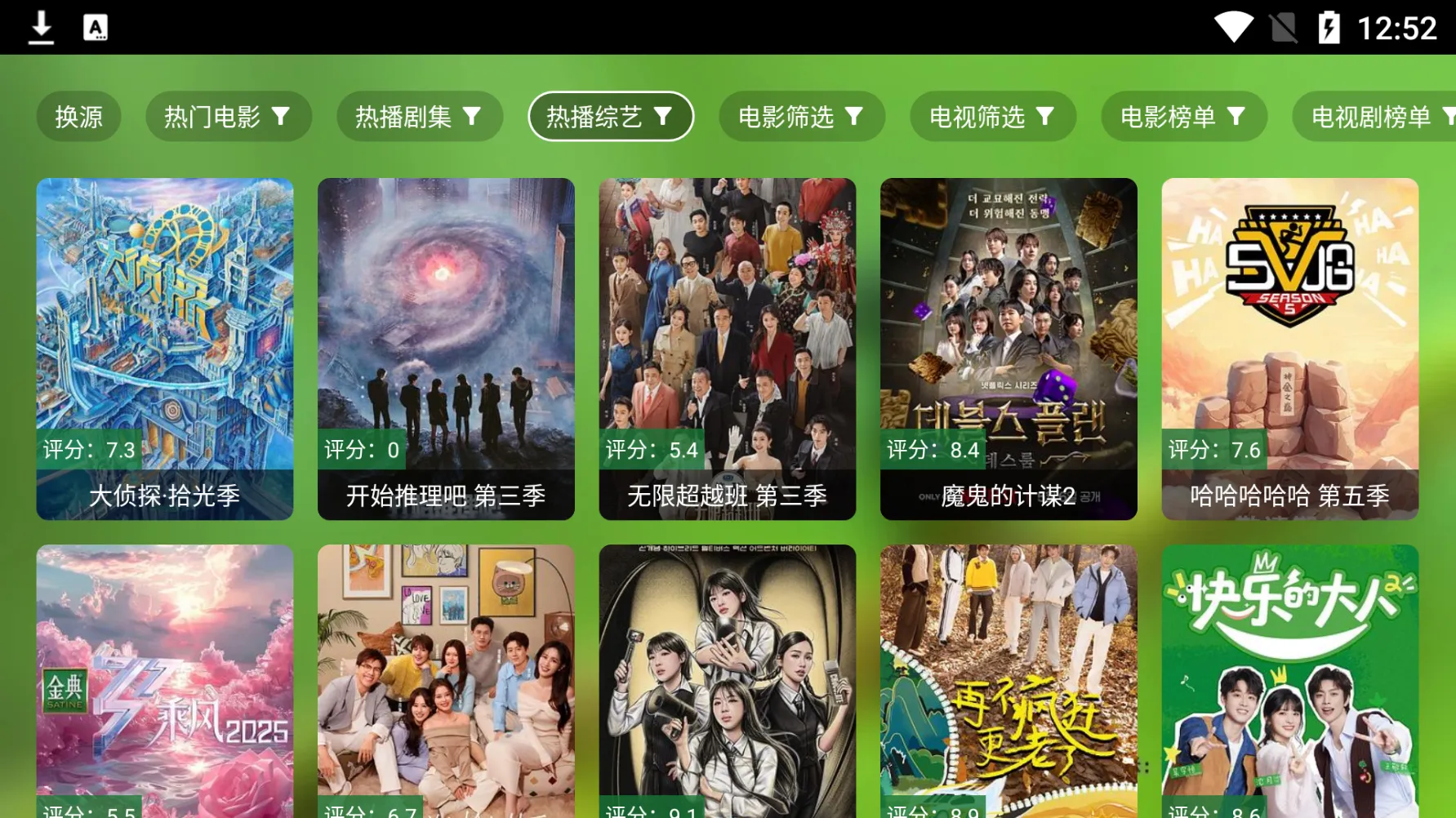Select the 快乐的大人 show card
Viewport: 1456px width, 818px height.
pyautogui.click(x=1289, y=682)
